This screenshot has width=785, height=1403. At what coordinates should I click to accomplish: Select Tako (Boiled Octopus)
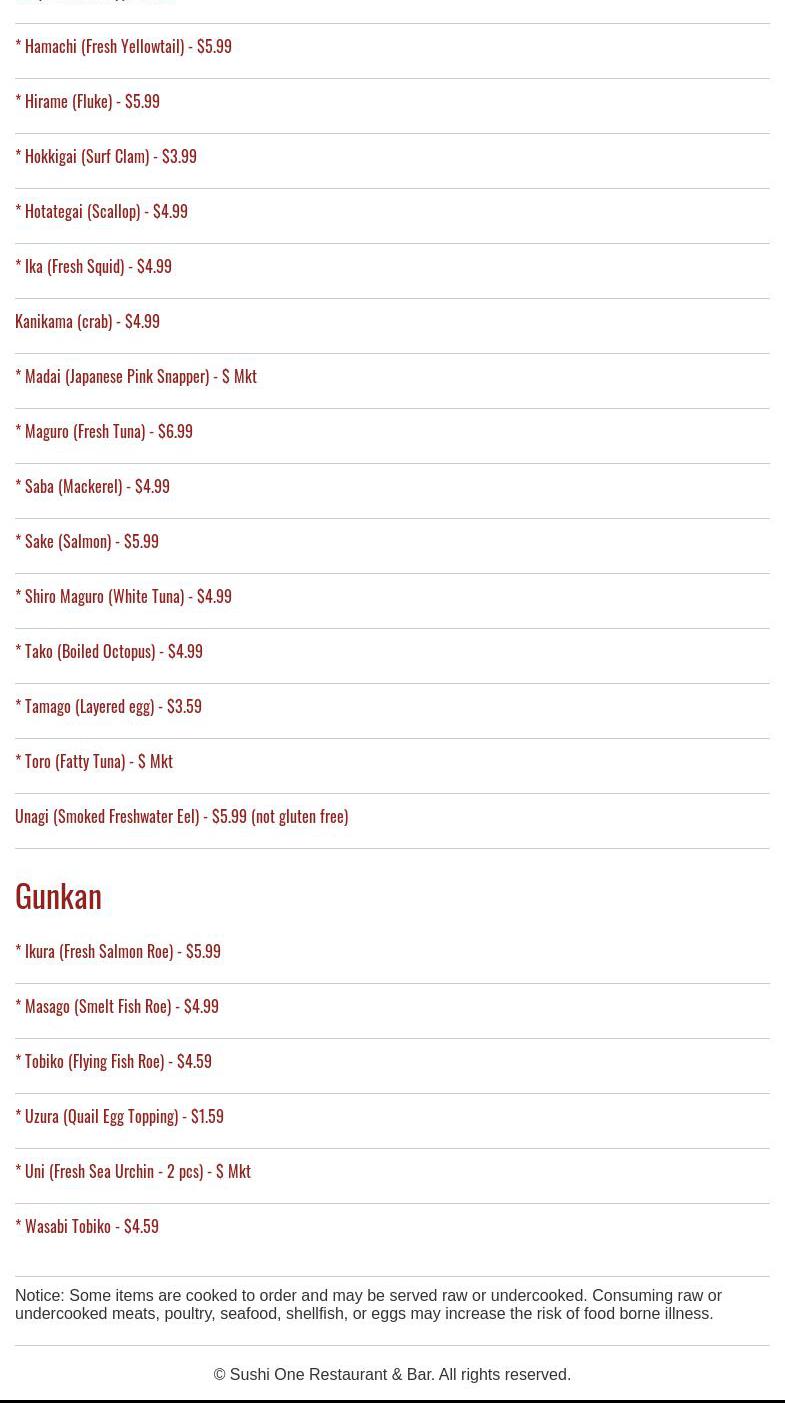(x=109, y=651)
